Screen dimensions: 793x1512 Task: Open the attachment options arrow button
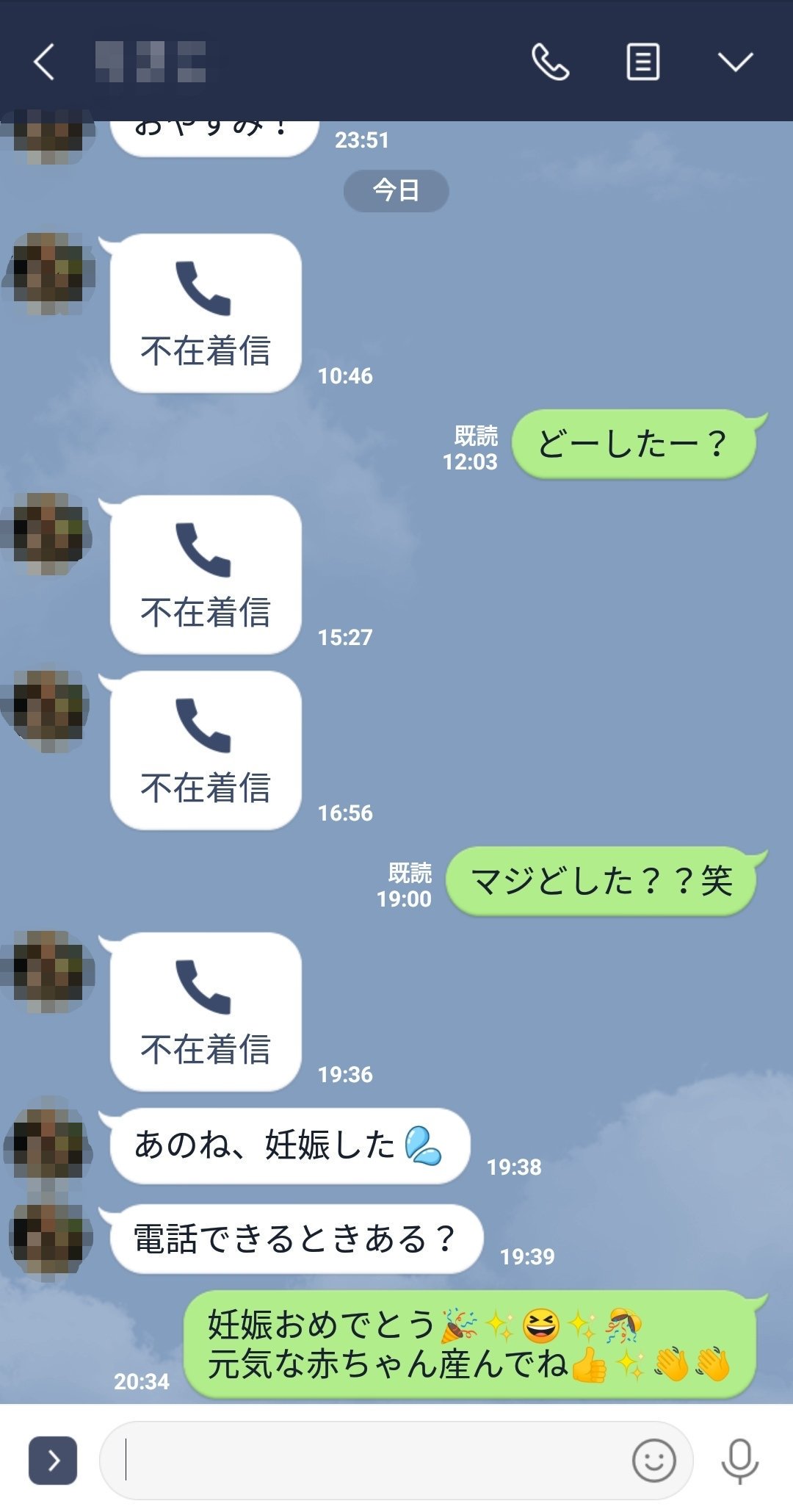click(x=53, y=1461)
